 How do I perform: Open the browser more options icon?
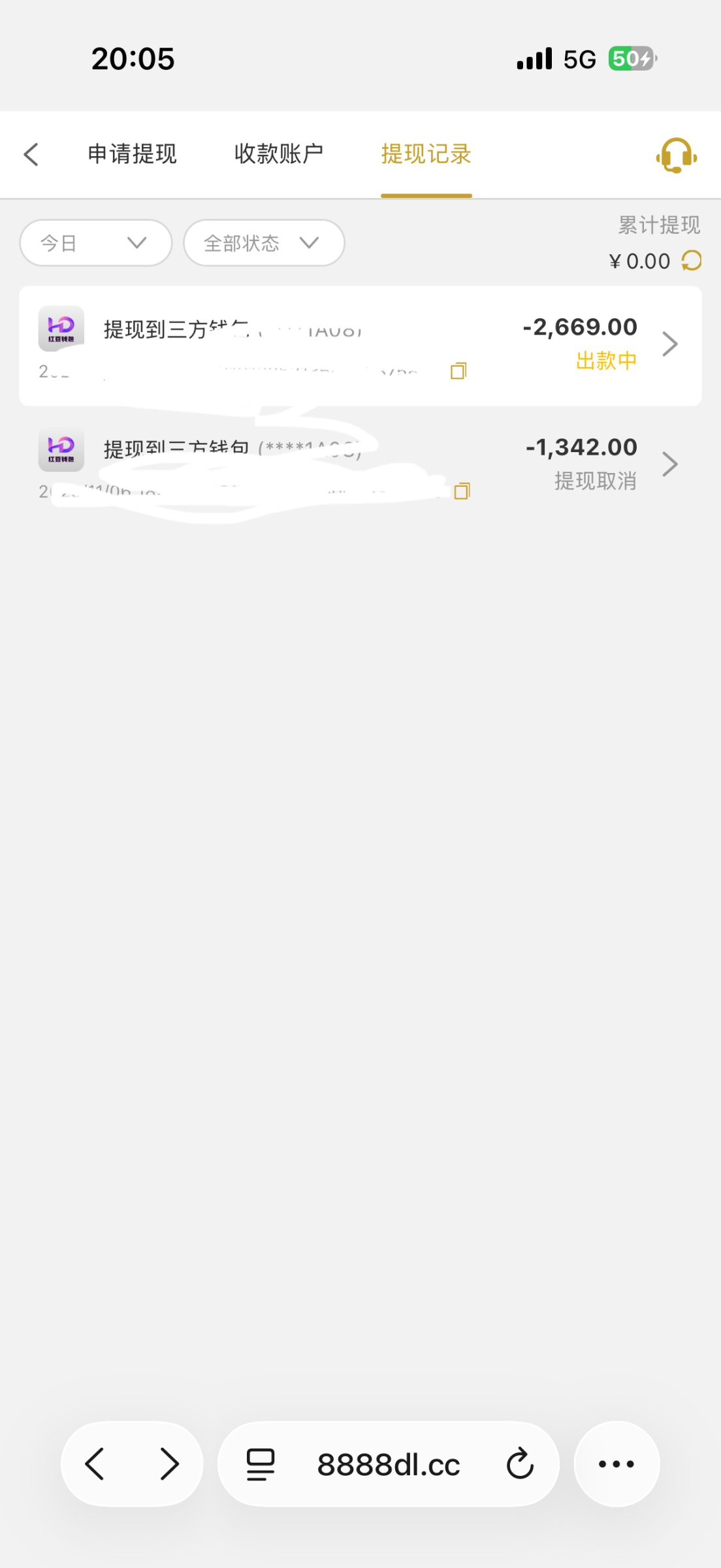tap(617, 1464)
